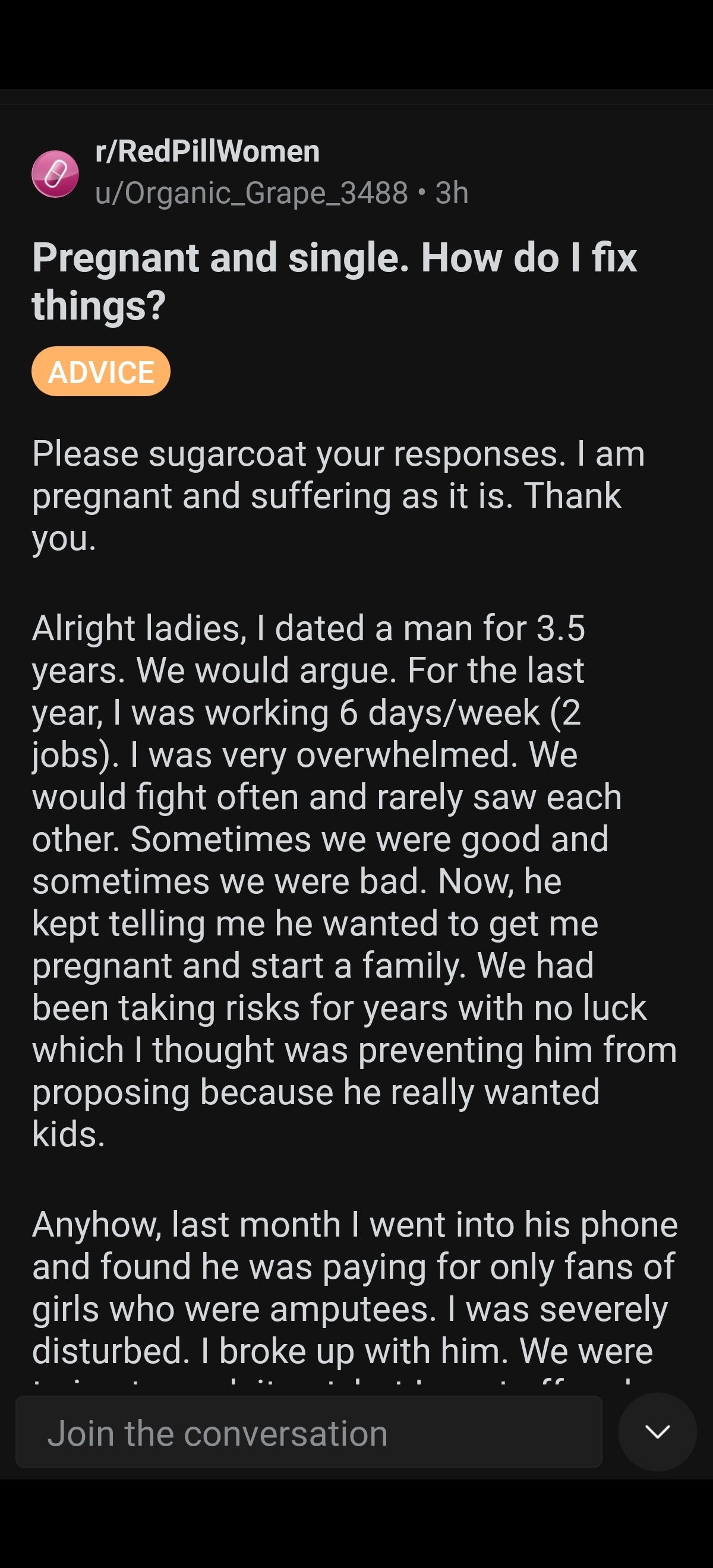713x1568 pixels.
Task: Tap the RedPillWomen community avatar
Action: click(55, 174)
